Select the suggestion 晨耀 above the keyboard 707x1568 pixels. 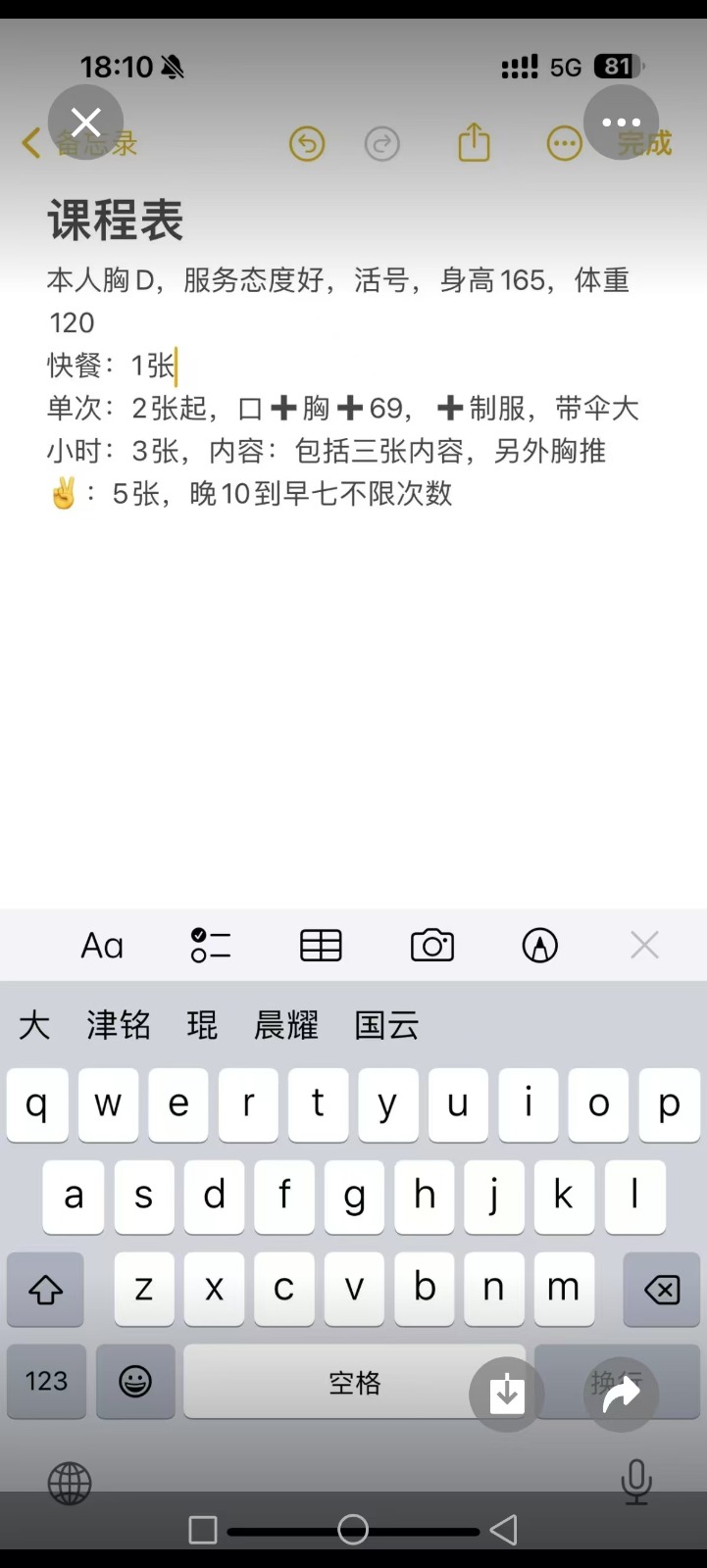tap(285, 1024)
